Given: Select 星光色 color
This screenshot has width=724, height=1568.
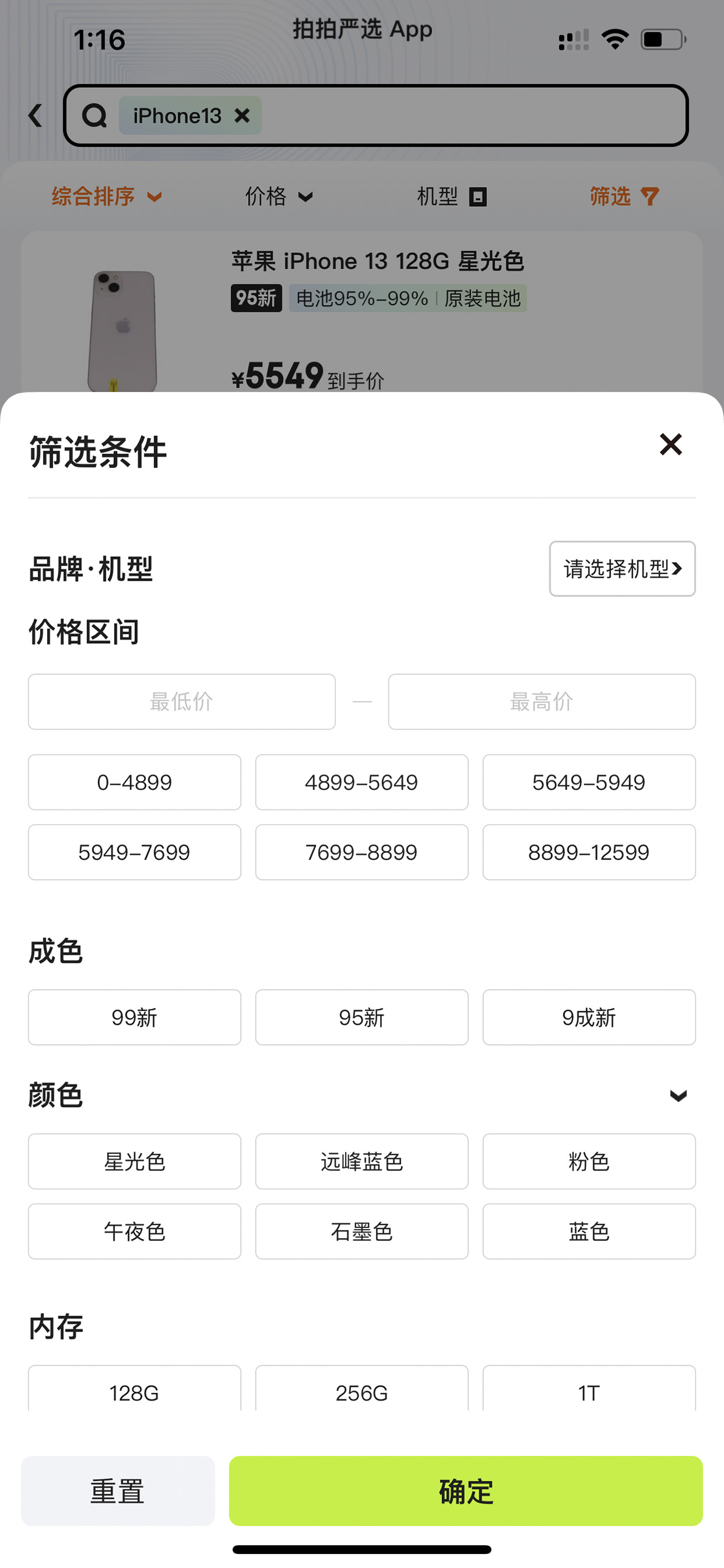Looking at the screenshot, I should click(x=134, y=1161).
